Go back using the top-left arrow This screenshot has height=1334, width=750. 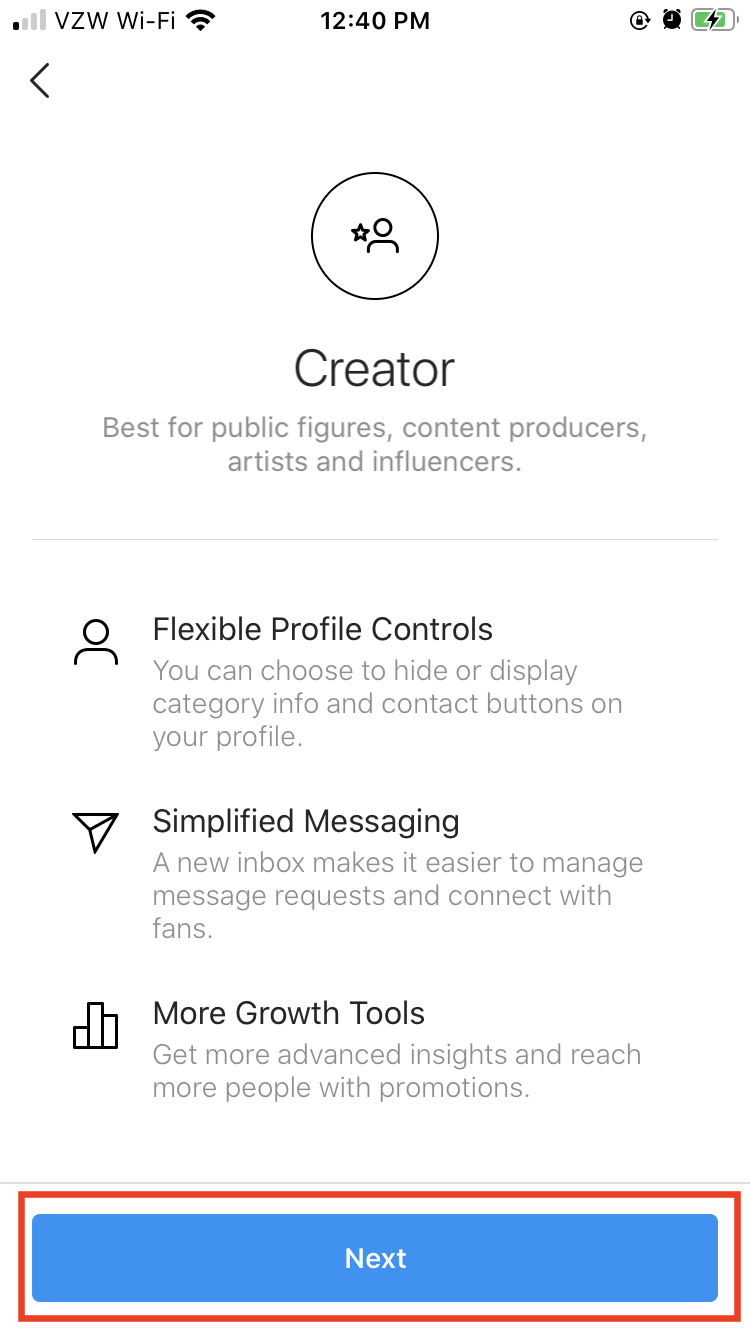pyautogui.click(x=40, y=81)
